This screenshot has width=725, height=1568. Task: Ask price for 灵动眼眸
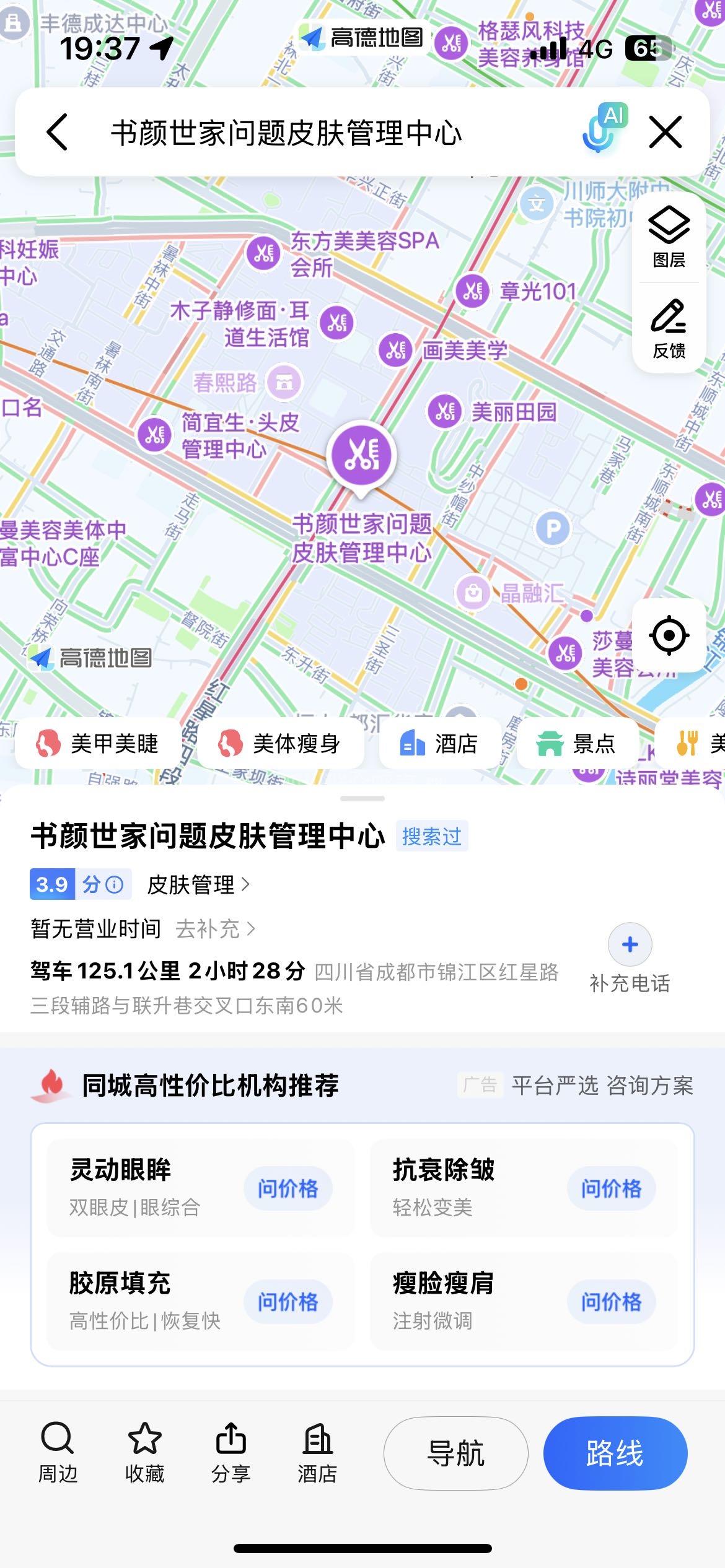(288, 1188)
